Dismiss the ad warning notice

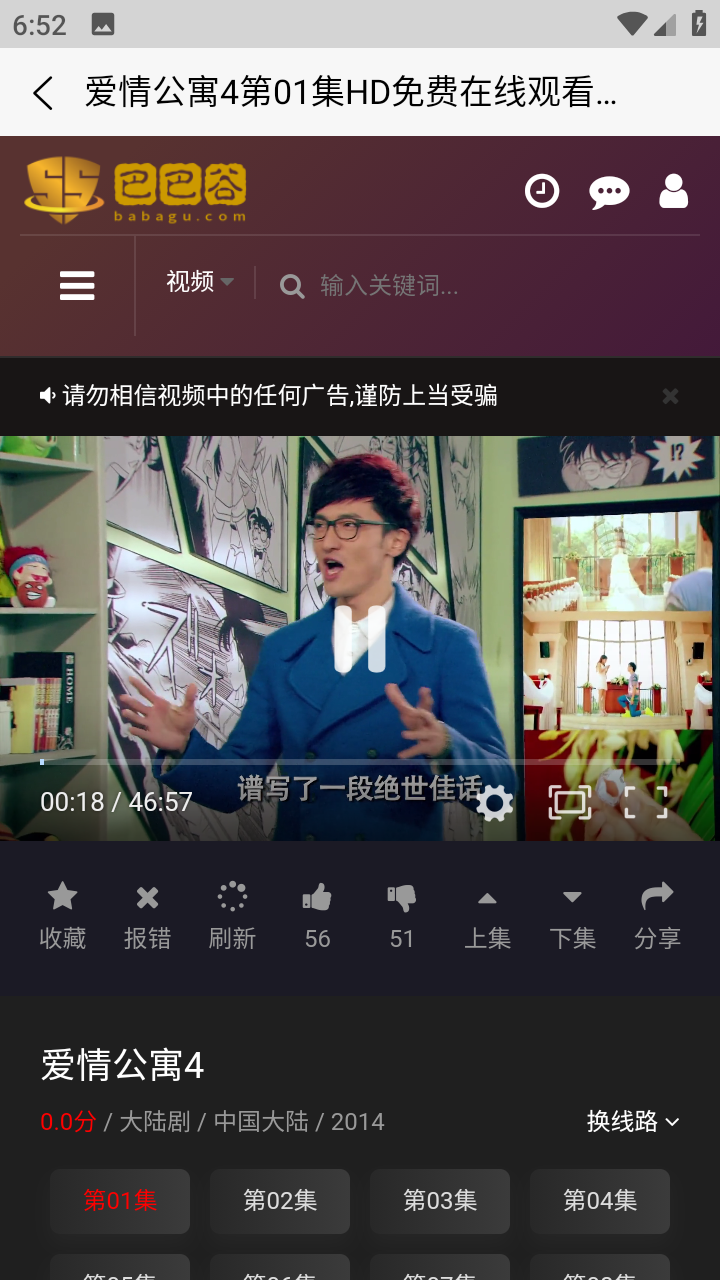coord(670,396)
